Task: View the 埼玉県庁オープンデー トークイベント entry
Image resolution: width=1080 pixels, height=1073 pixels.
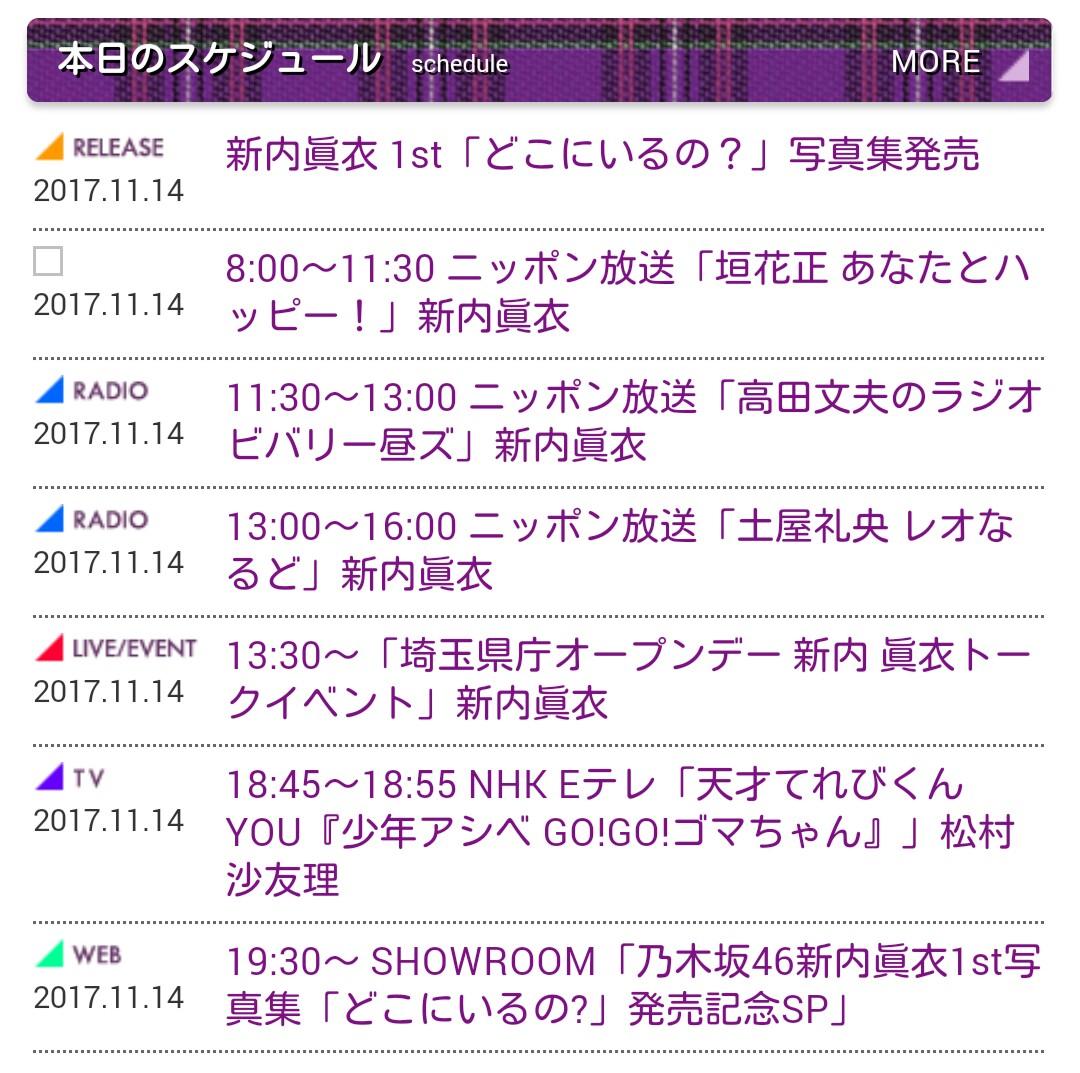Action: [x=628, y=679]
